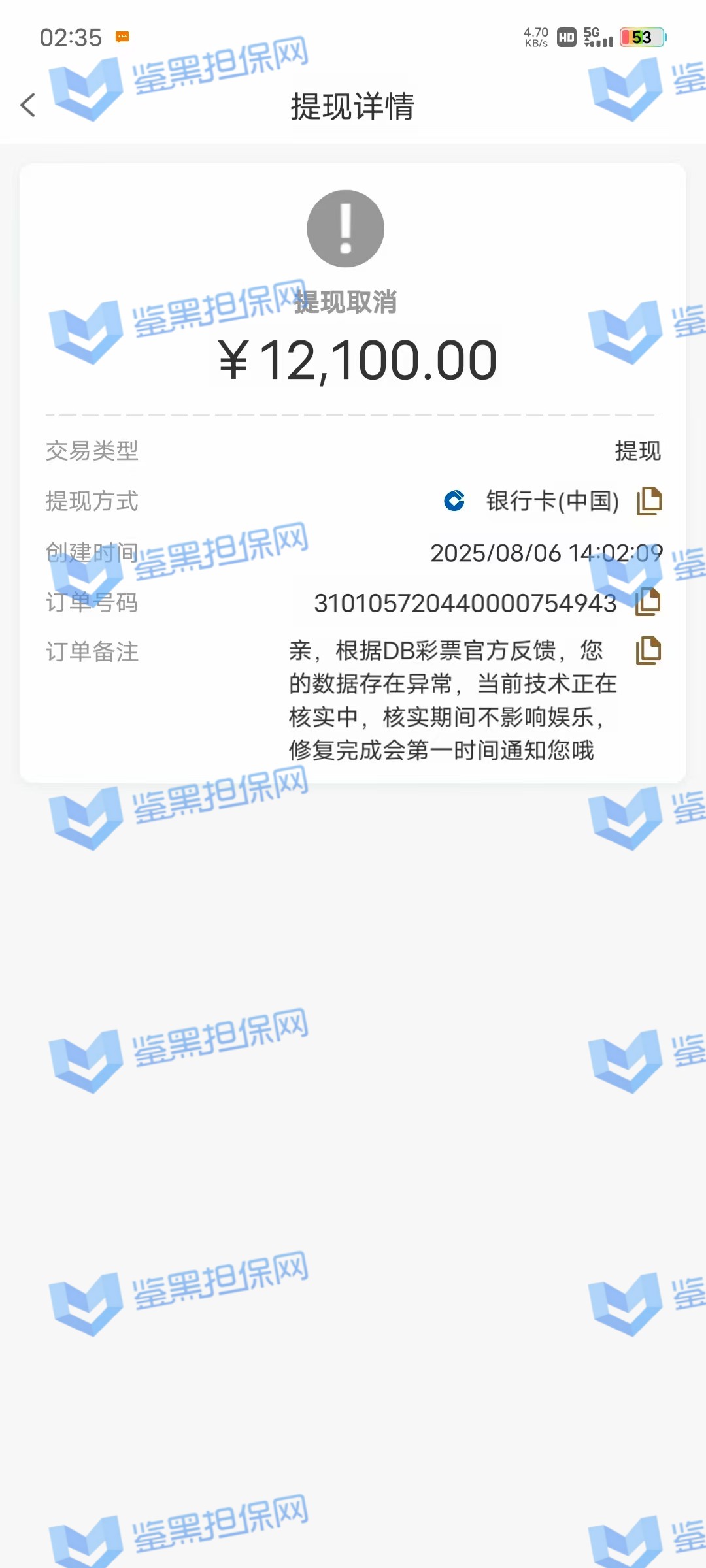Go back from withdrawal details page
Image resolution: width=706 pixels, height=1568 pixels.
(x=27, y=105)
